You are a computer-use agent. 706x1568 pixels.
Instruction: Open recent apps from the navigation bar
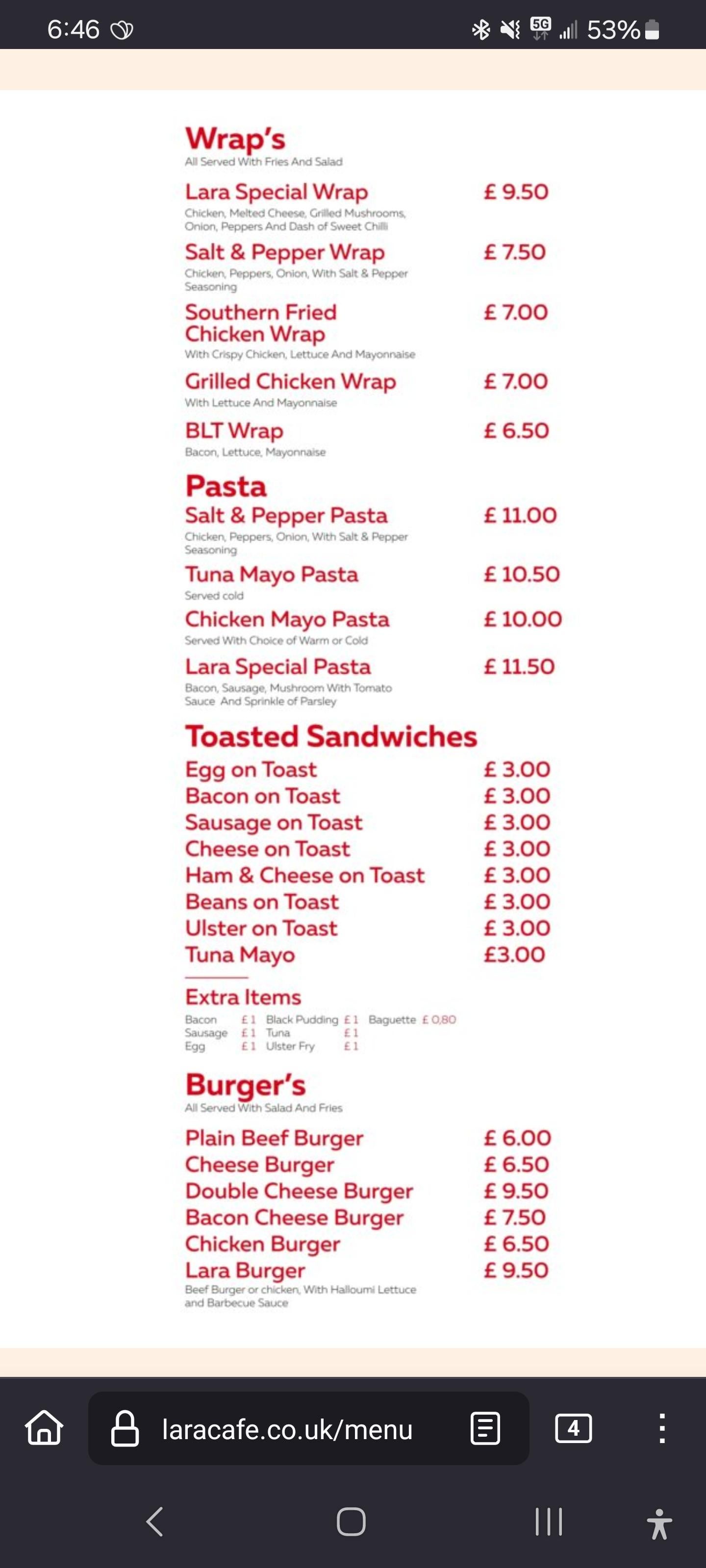[548, 1522]
